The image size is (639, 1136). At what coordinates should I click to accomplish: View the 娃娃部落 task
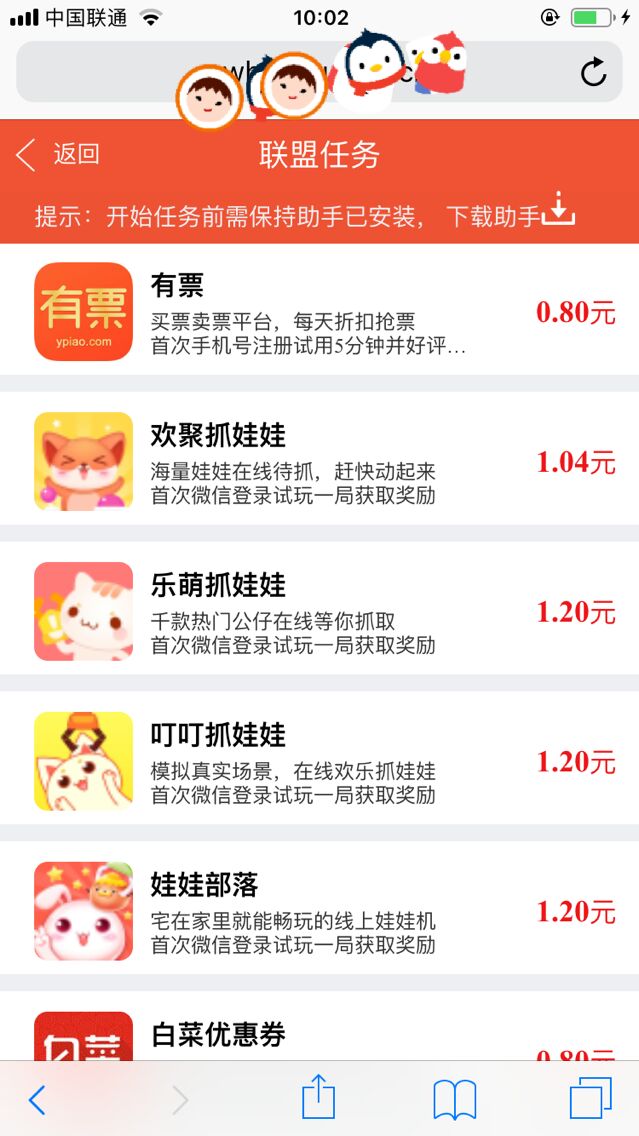pos(319,911)
